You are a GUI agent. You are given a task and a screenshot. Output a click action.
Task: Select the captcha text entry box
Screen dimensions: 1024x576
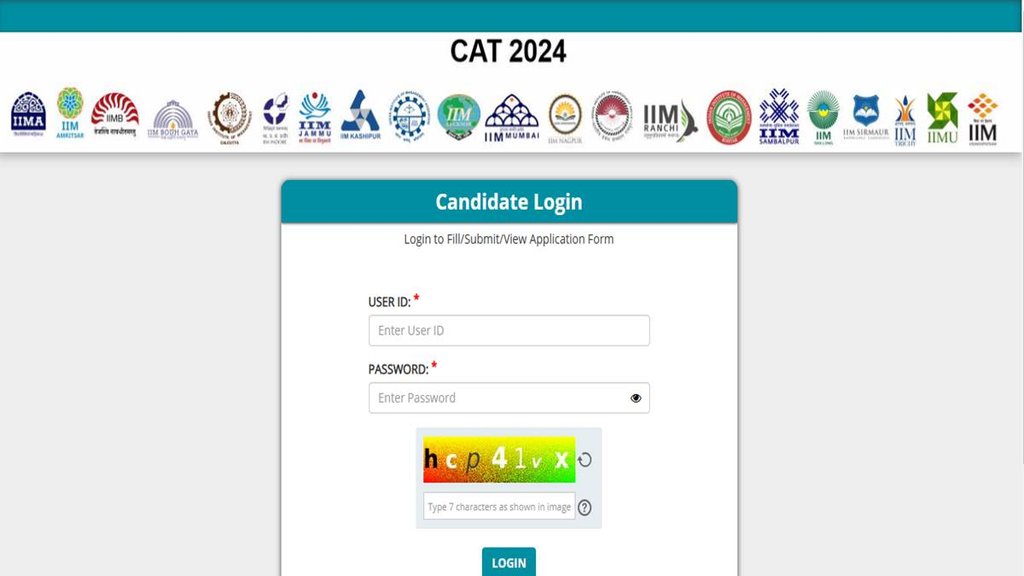click(x=499, y=507)
